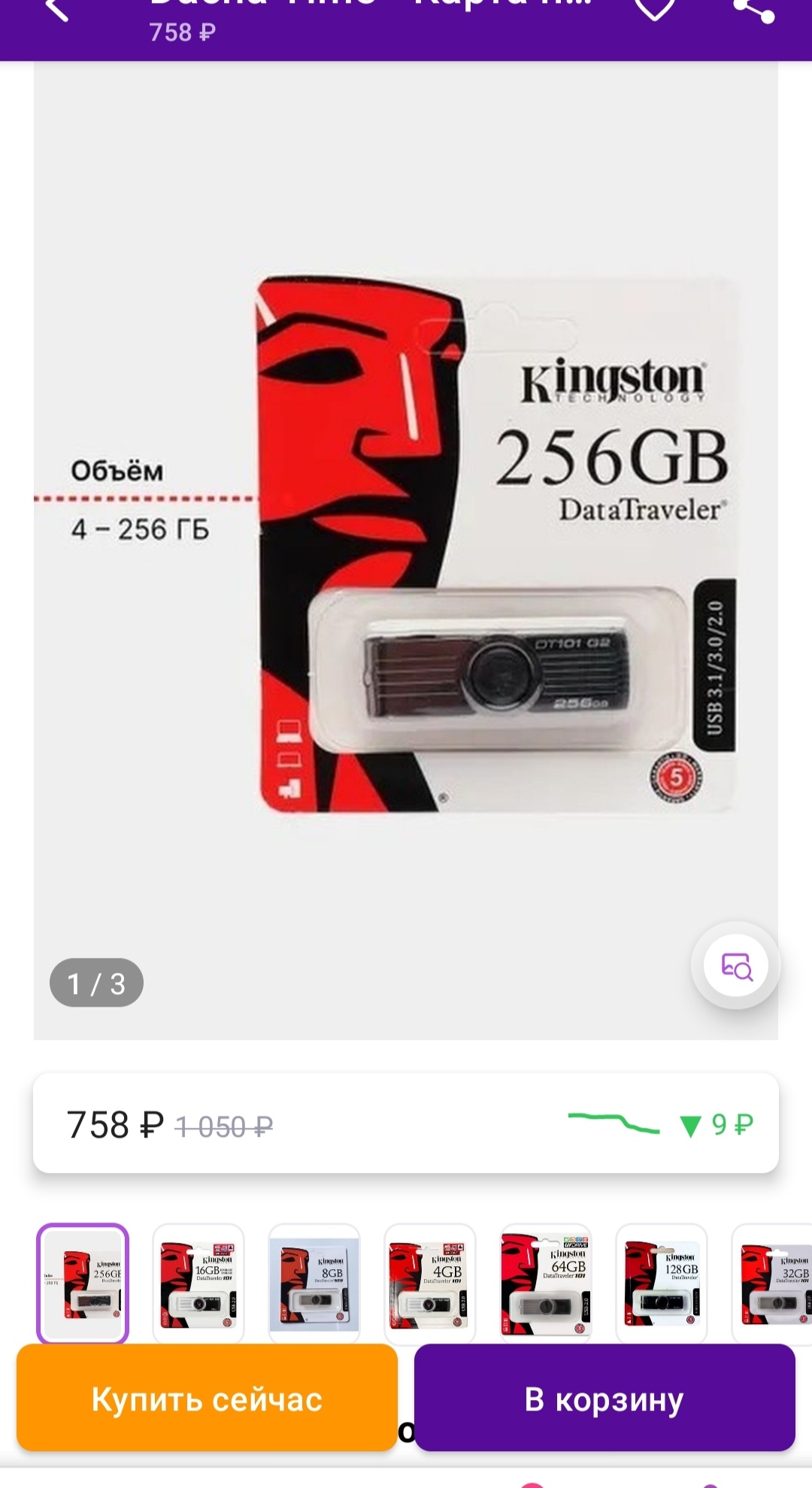Select the 64GB variant thumbnail

pyautogui.click(x=546, y=1283)
